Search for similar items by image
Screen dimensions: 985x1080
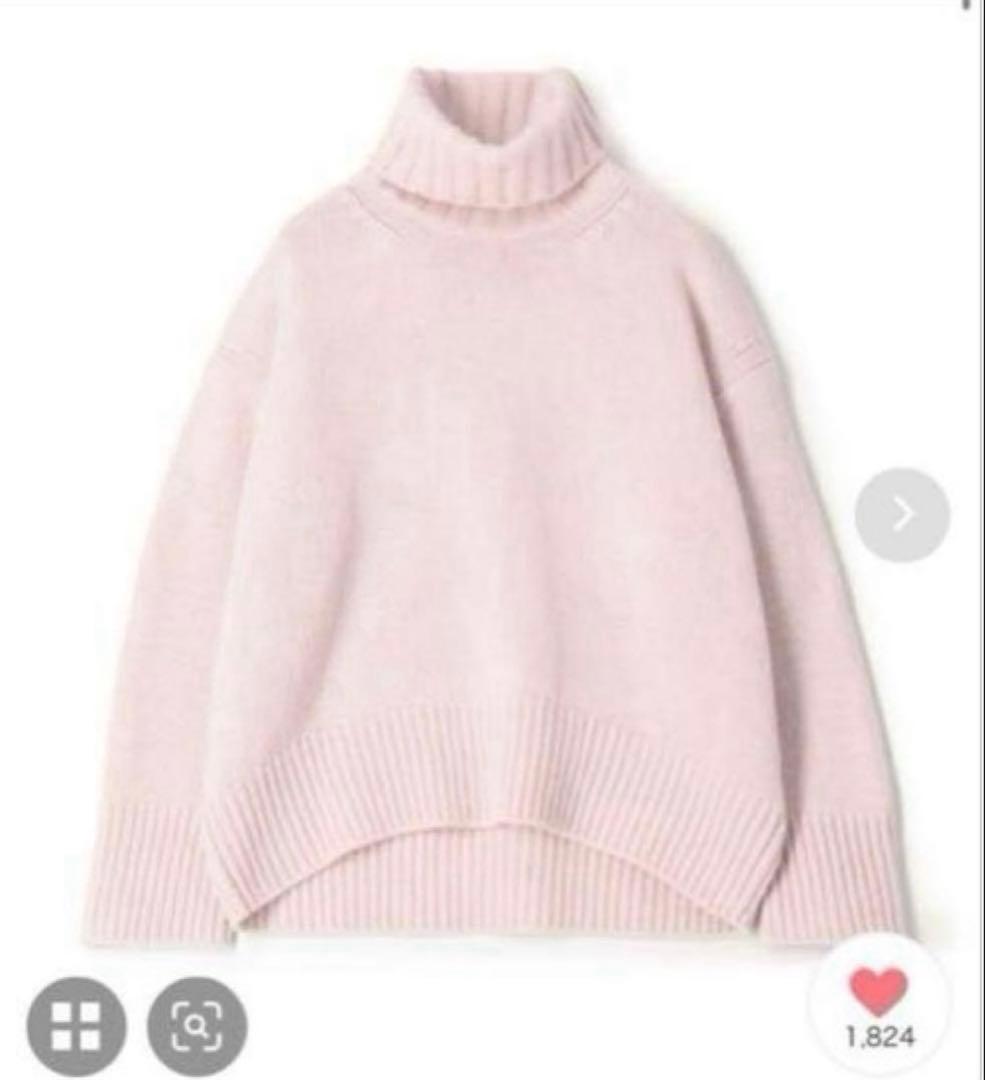click(x=197, y=1026)
